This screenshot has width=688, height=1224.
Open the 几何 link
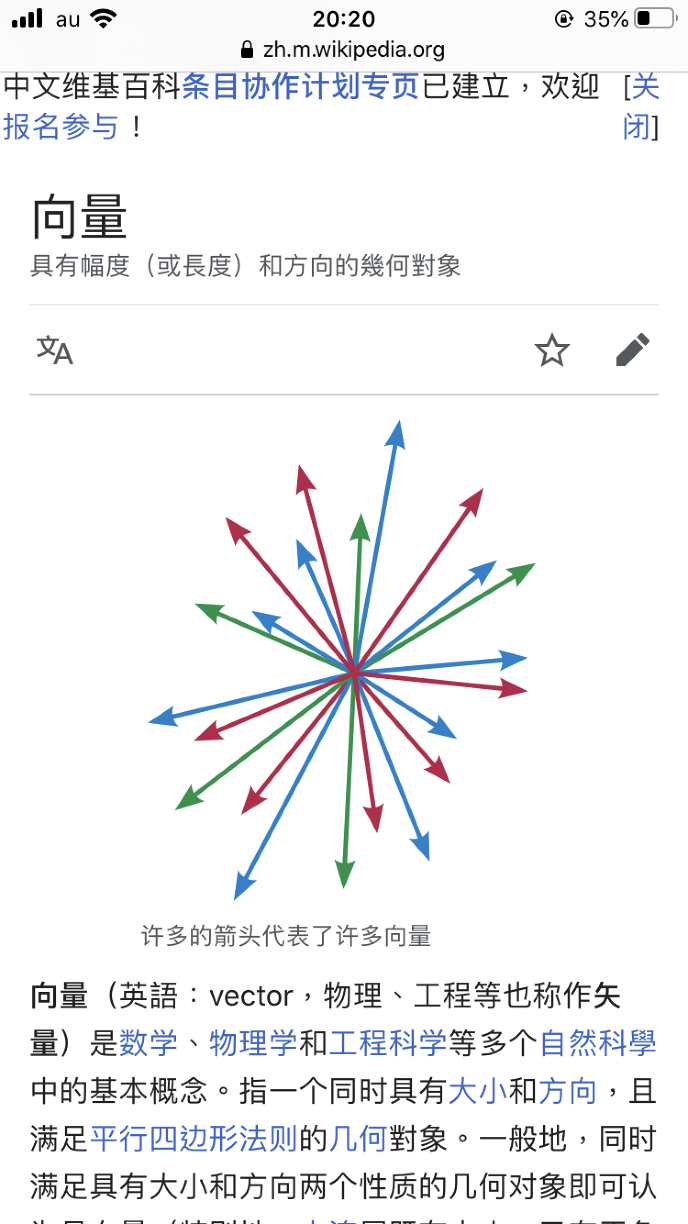click(358, 1138)
